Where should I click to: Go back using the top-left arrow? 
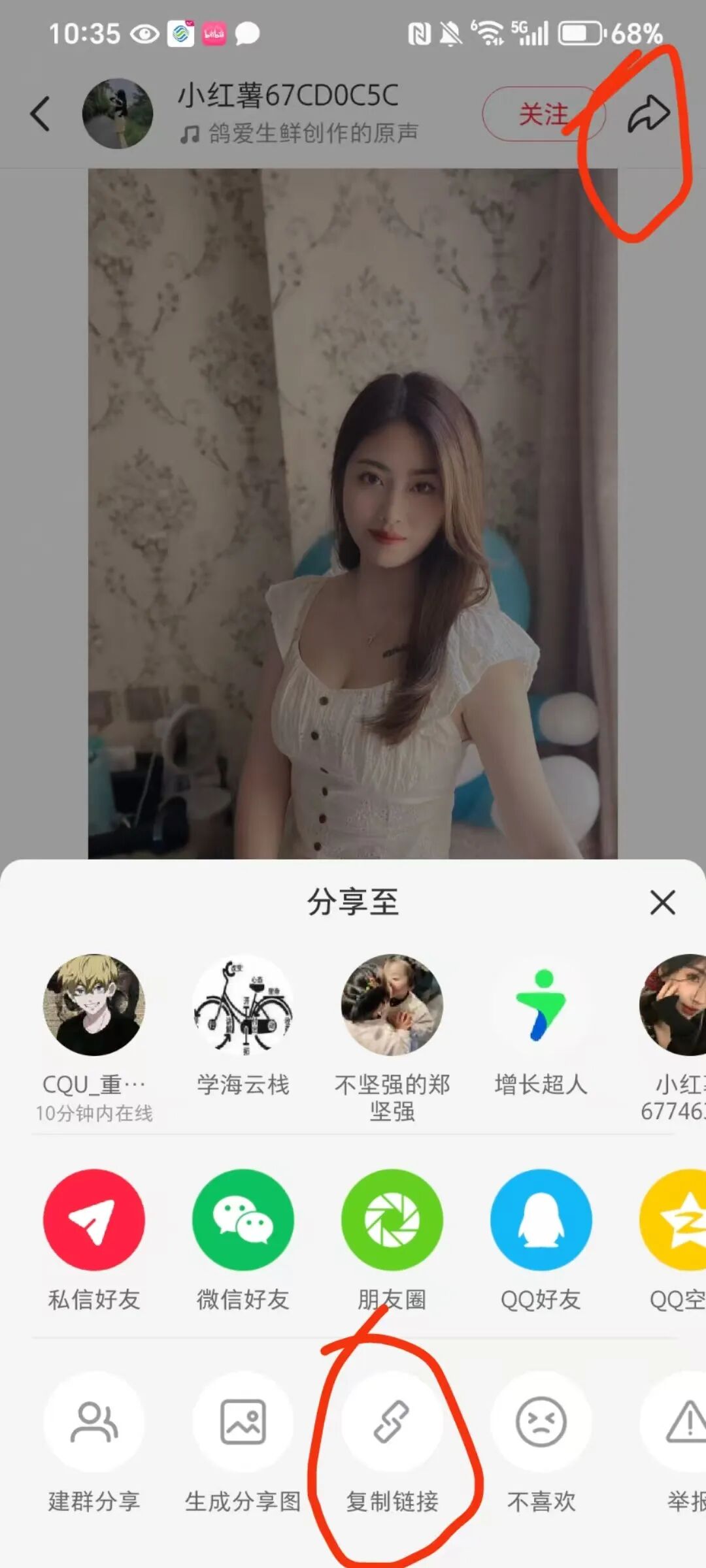[41, 114]
